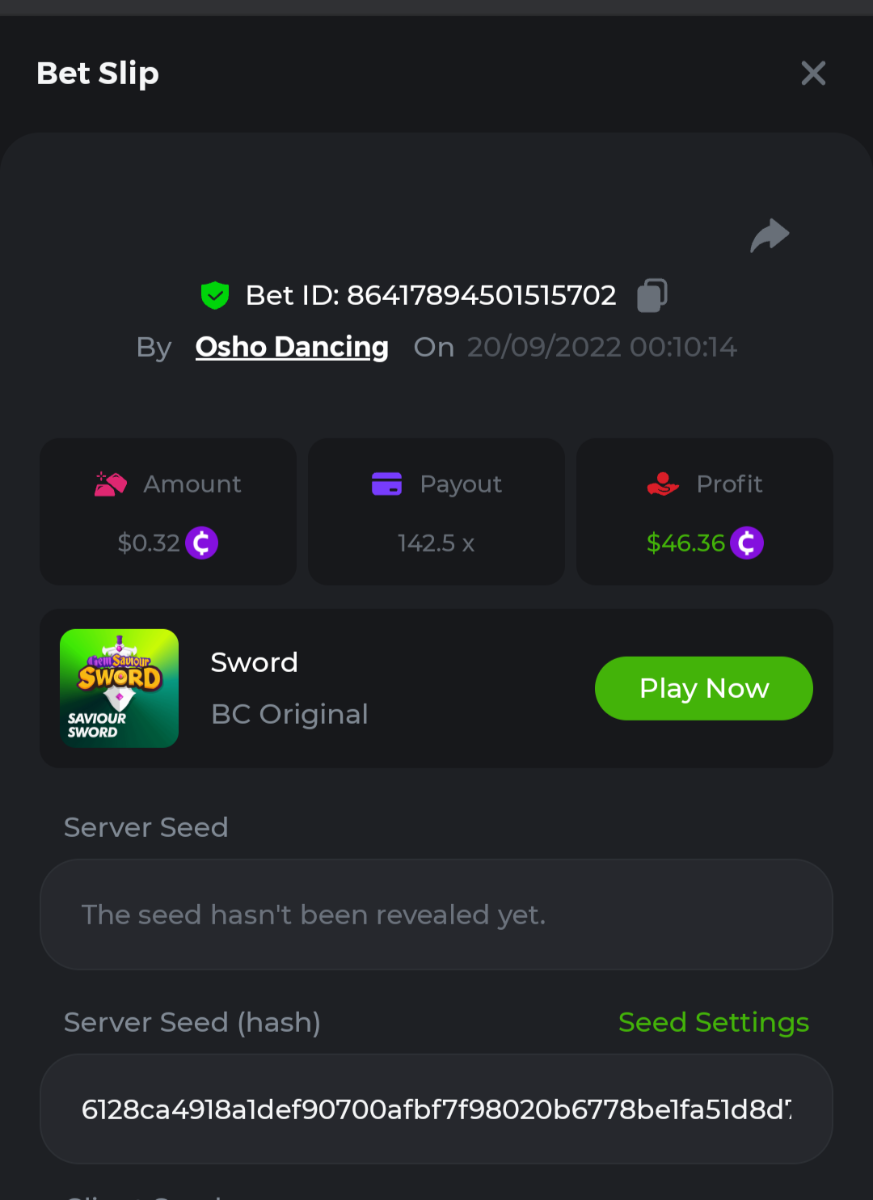The width and height of the screenshot is (873, 1200).
Task: Tap Play Now for Sword
Action: [x=703, y=688]
